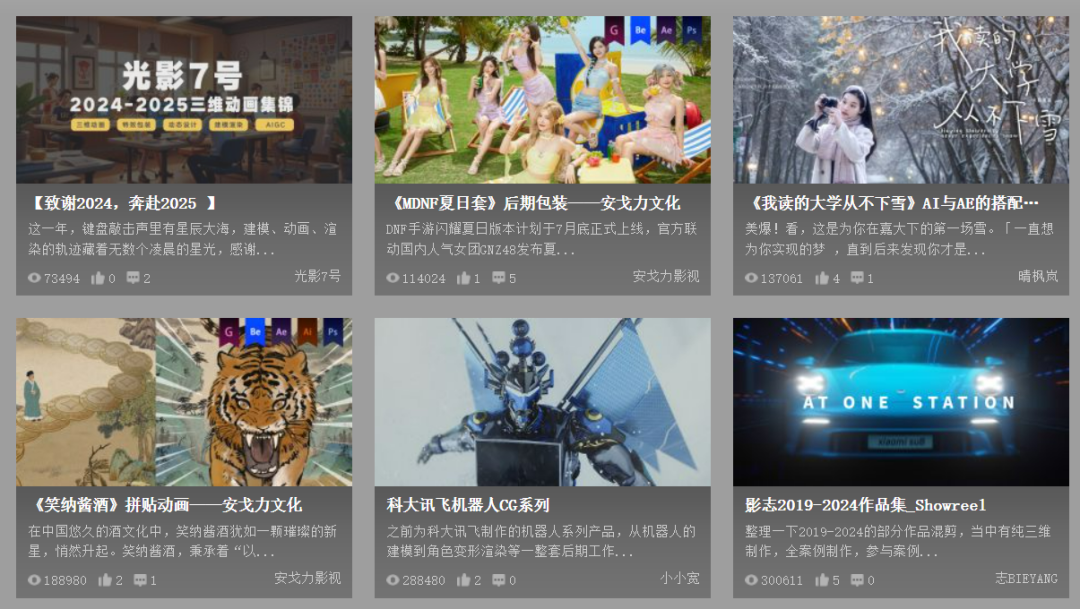Viewport: 1080px width, 609px height.
Task: Open the 光影7号 2024-2025 三维动画集锦 thumbnail
Action: tap(183, 99)
